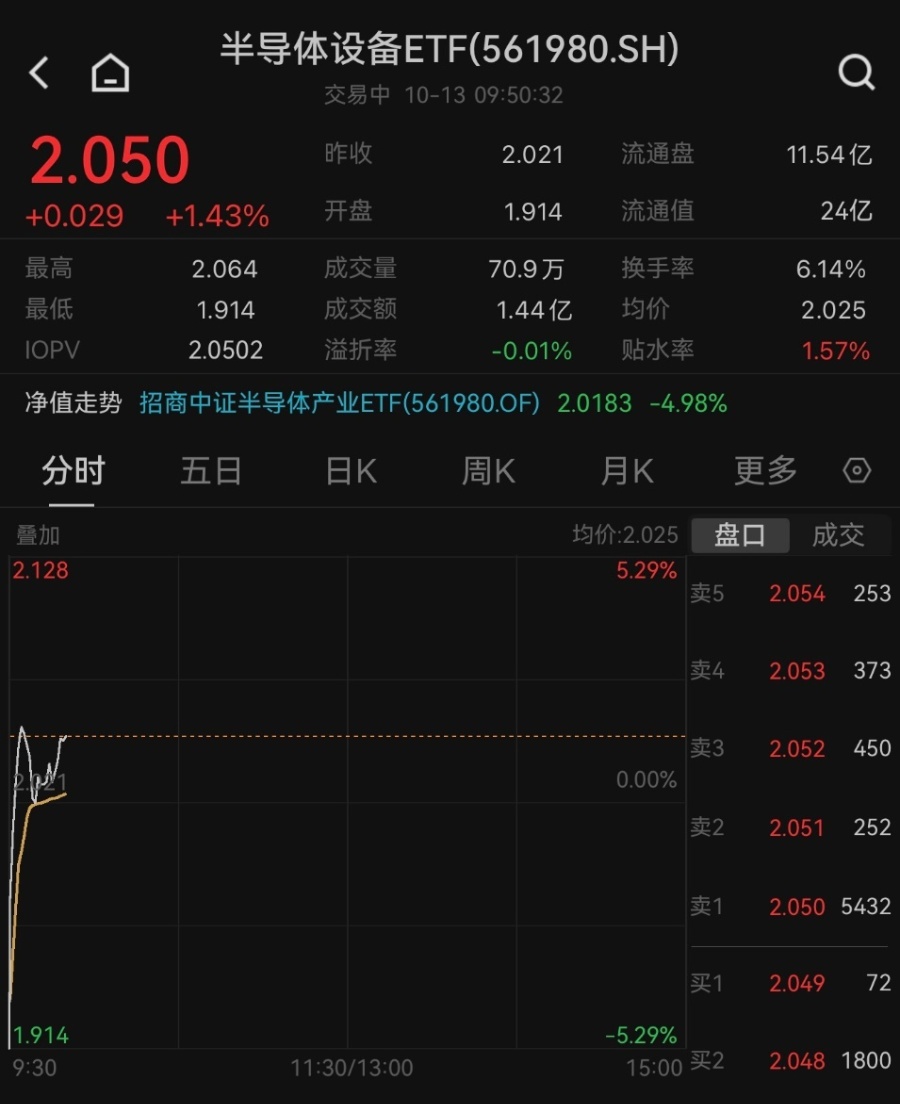Switch to the 成交 trades tab
The width and height of the screenshot is (900, 1104).
[837, 535]
